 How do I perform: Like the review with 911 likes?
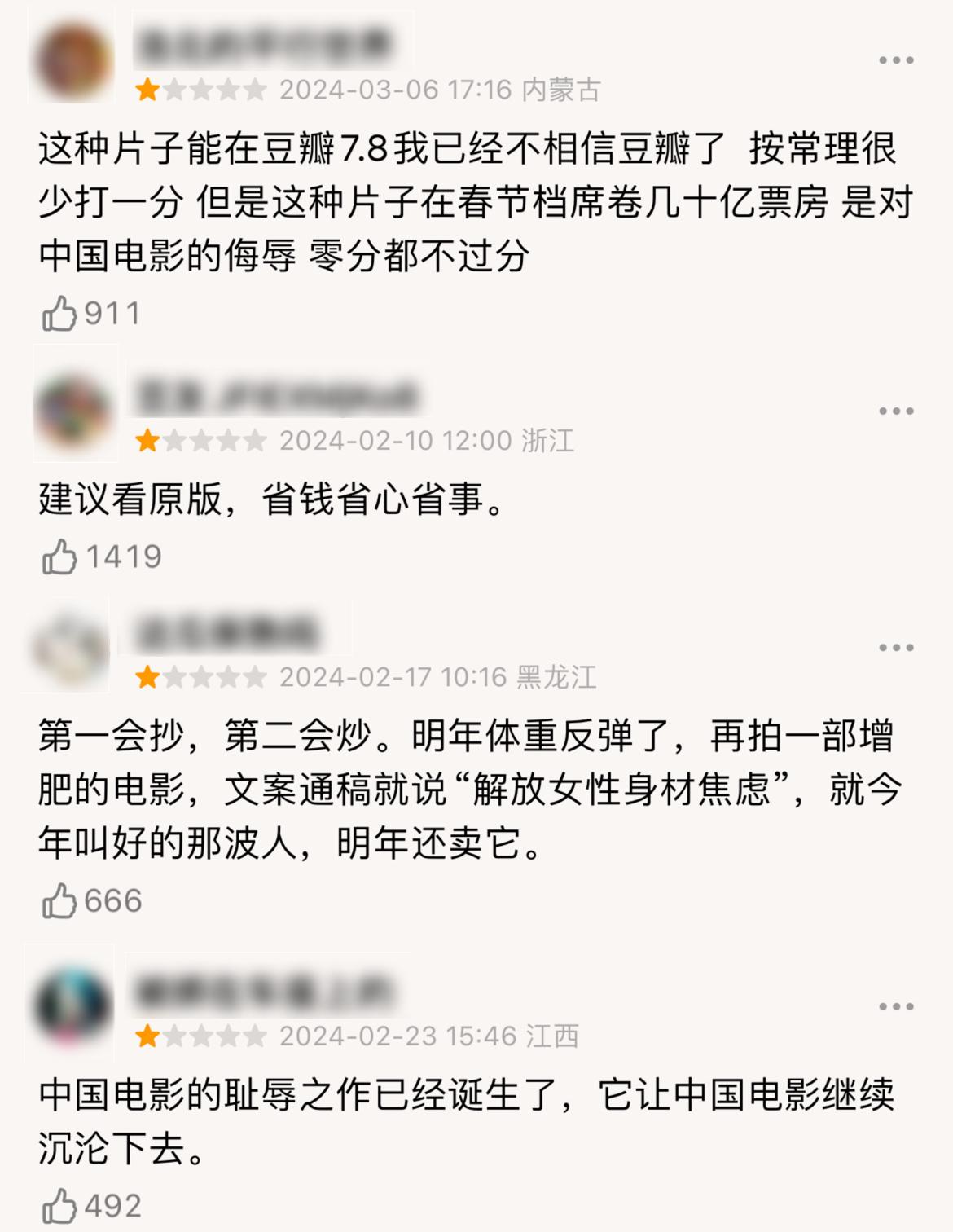(x=59, y=314)
